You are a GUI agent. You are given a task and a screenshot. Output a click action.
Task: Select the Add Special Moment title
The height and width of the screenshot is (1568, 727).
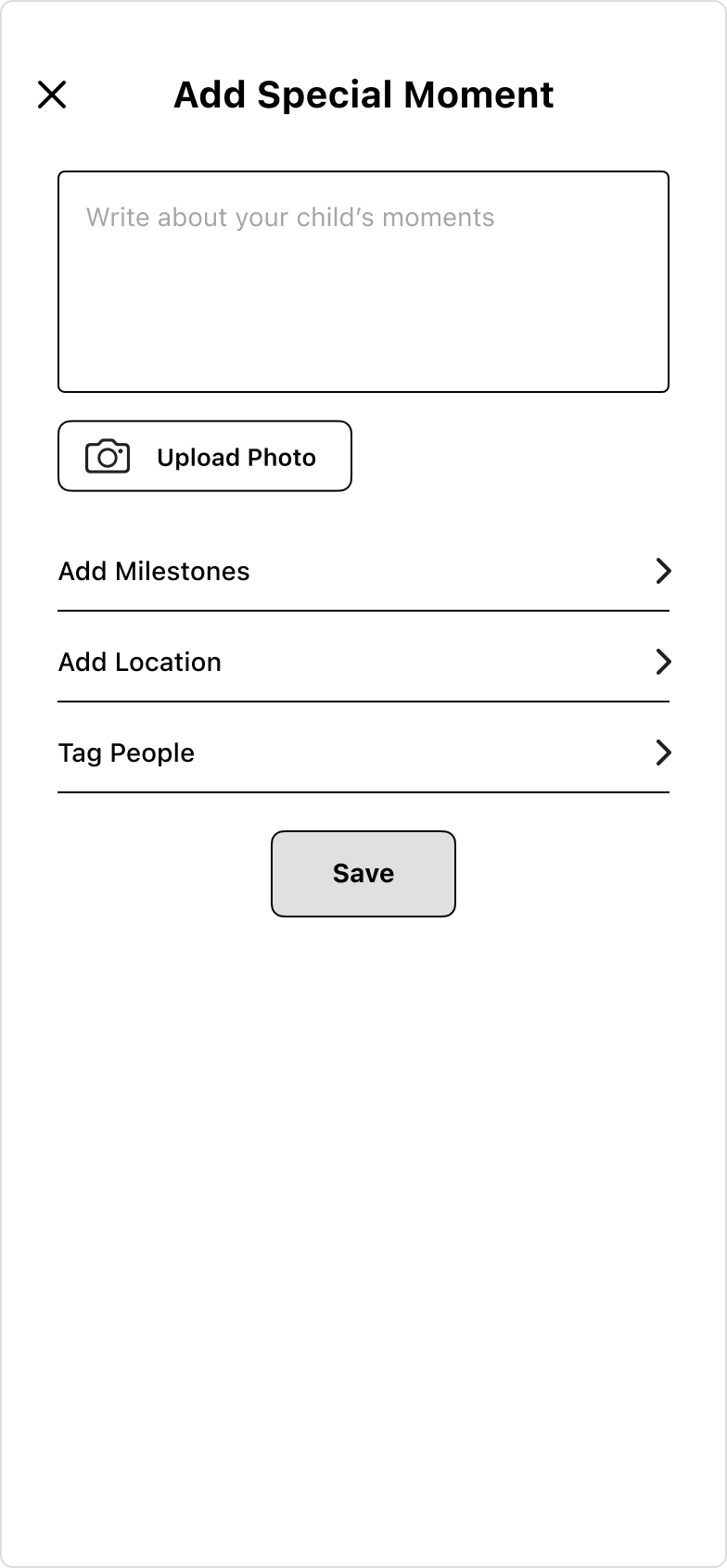click(363, 95)
